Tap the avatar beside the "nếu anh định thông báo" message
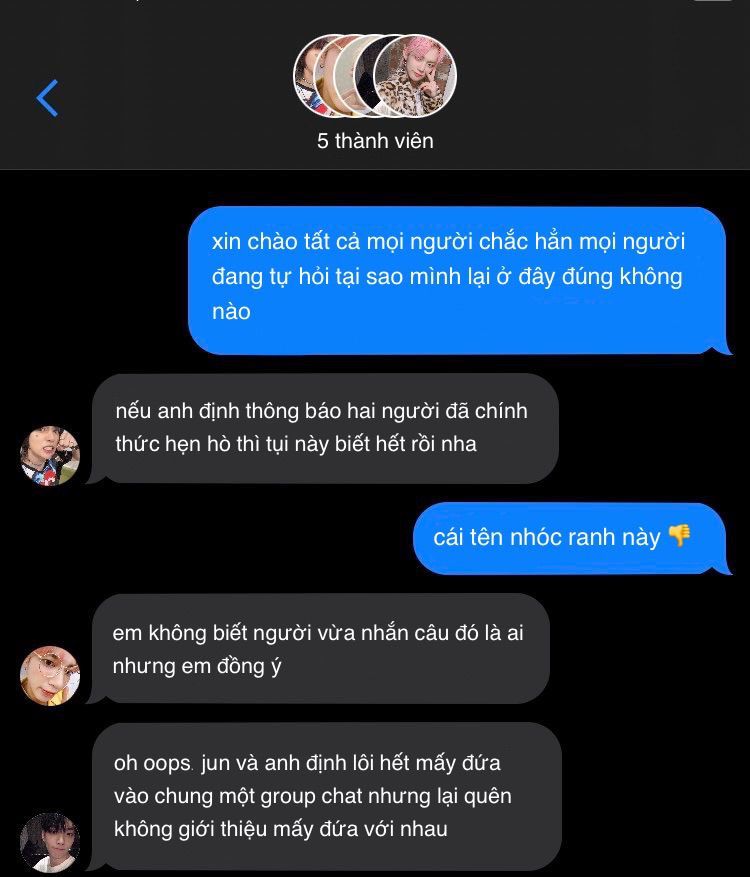The height and width of the screenshot is (877, 750). [x=50, y=456]
